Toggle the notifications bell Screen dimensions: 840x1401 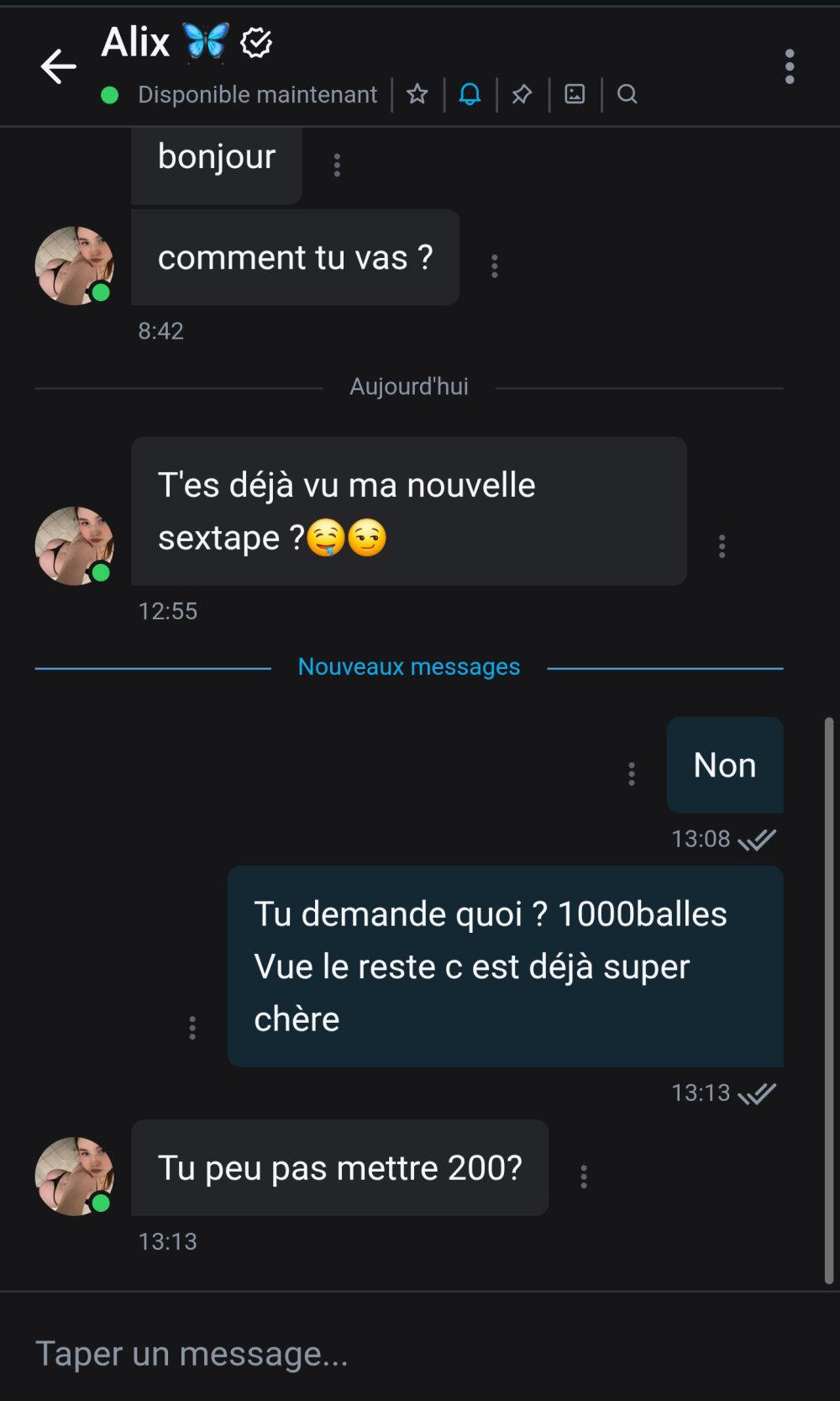point(470,94)
